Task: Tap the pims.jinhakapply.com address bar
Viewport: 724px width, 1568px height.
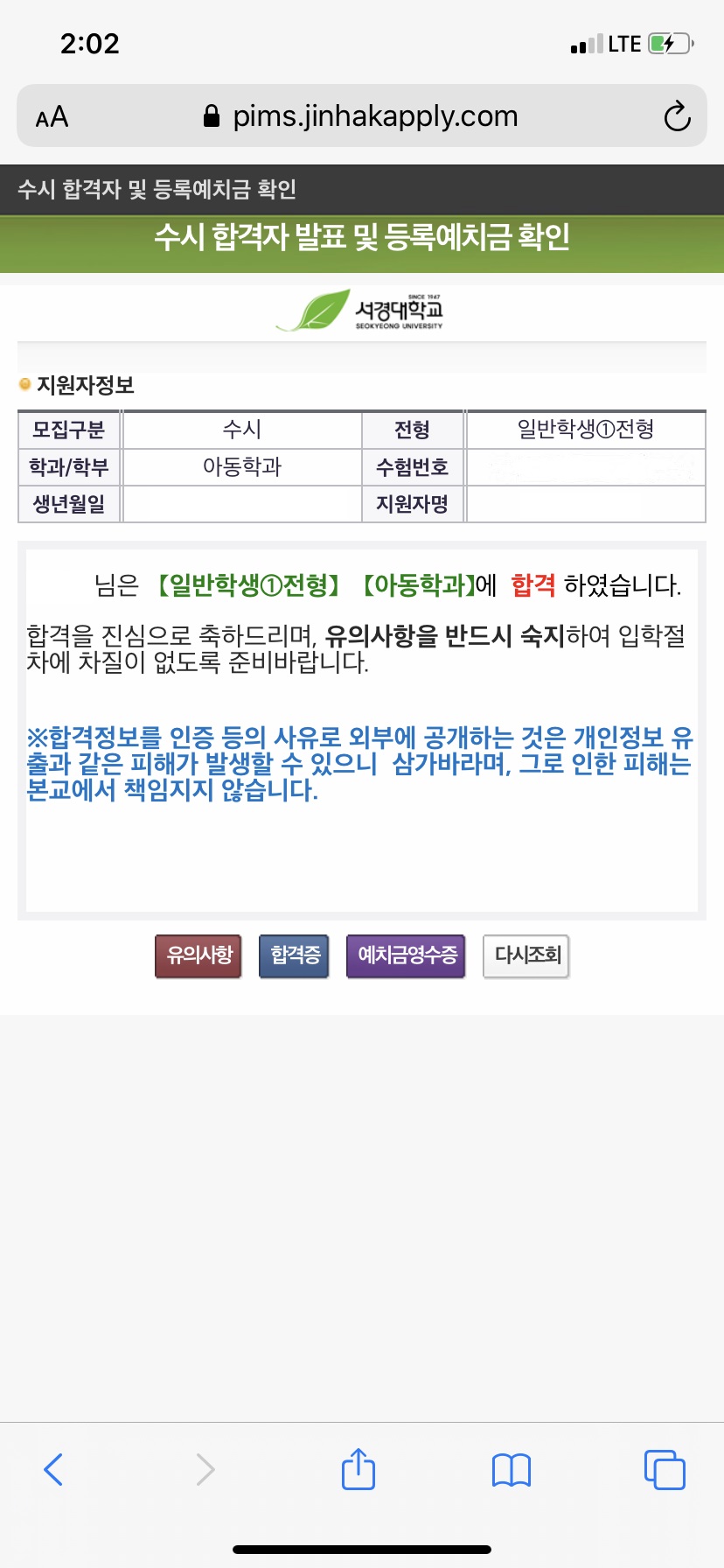Action: tap(362, 116)
